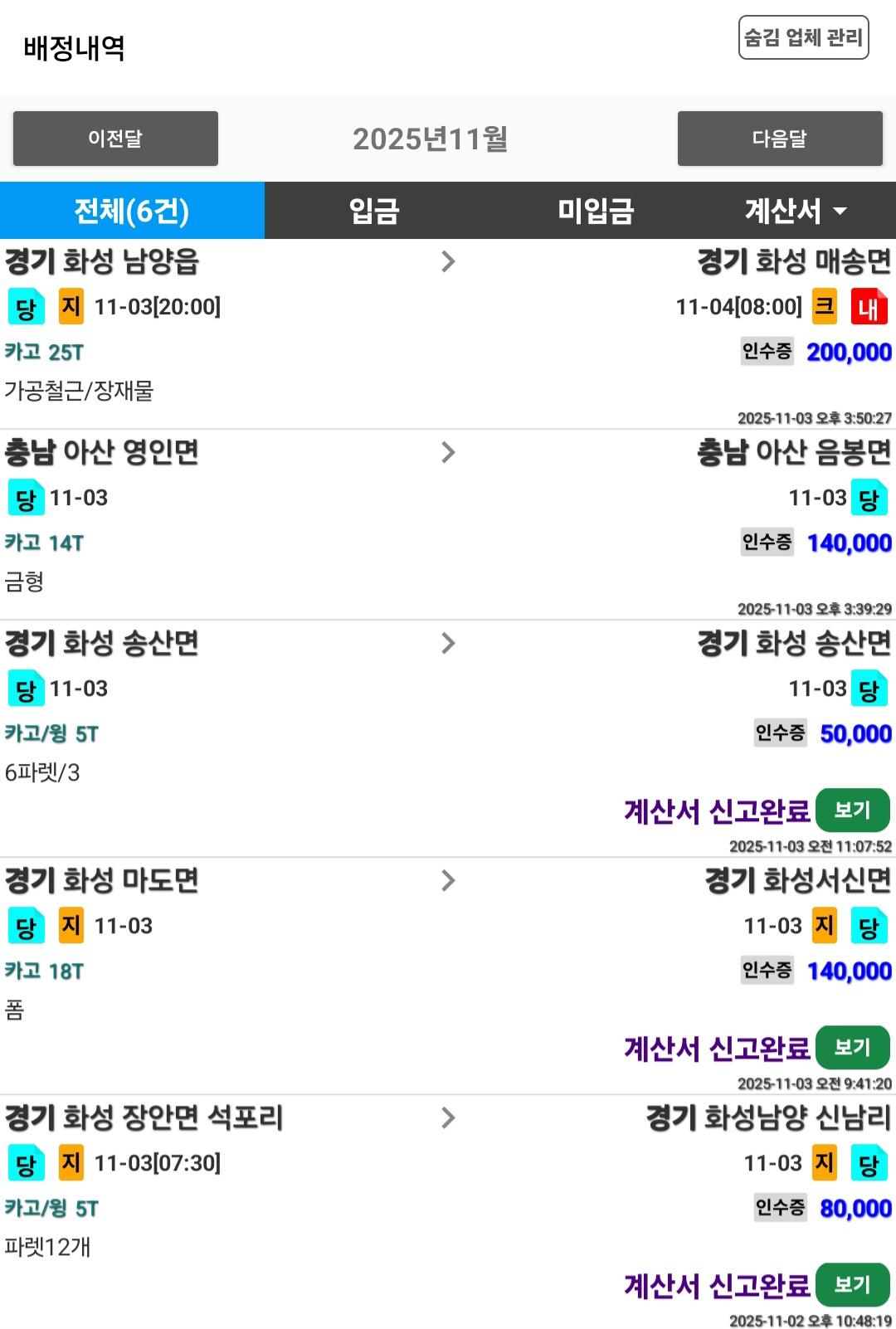View invoice for the 50,000 송산면 order
This screenshot has height=1329, width=896.
[x=852, y=811]
